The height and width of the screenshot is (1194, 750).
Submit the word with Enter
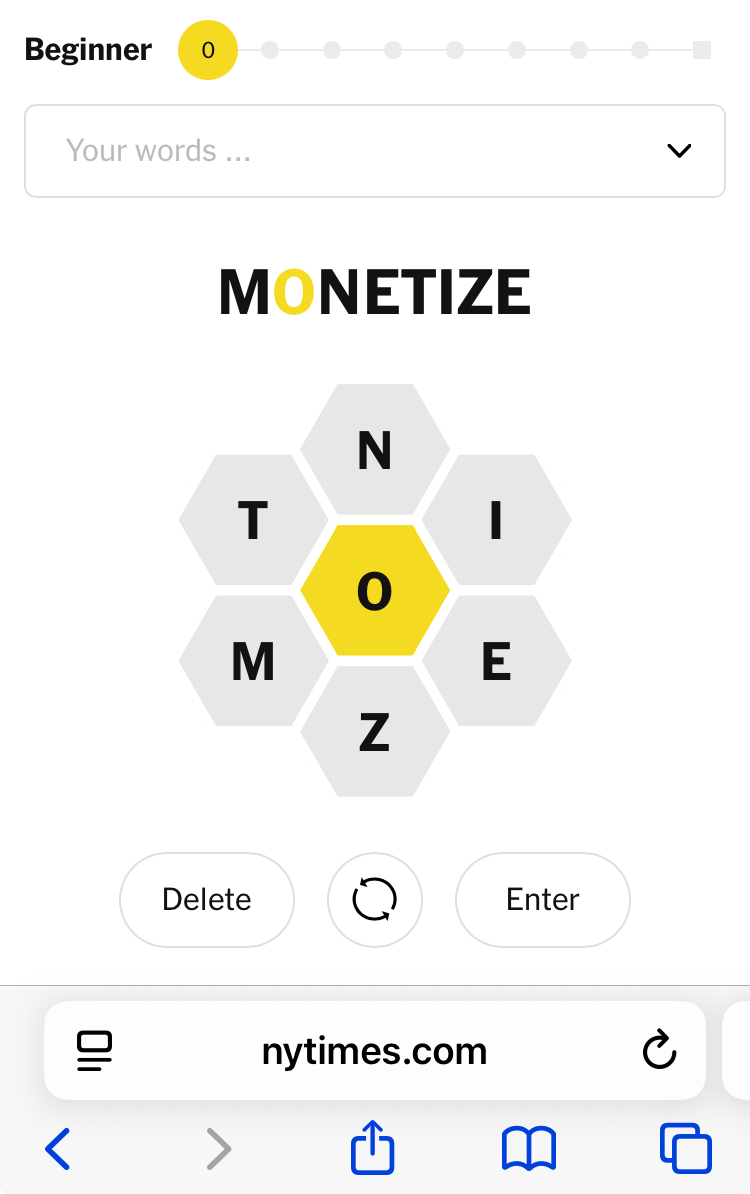[543, 899]
